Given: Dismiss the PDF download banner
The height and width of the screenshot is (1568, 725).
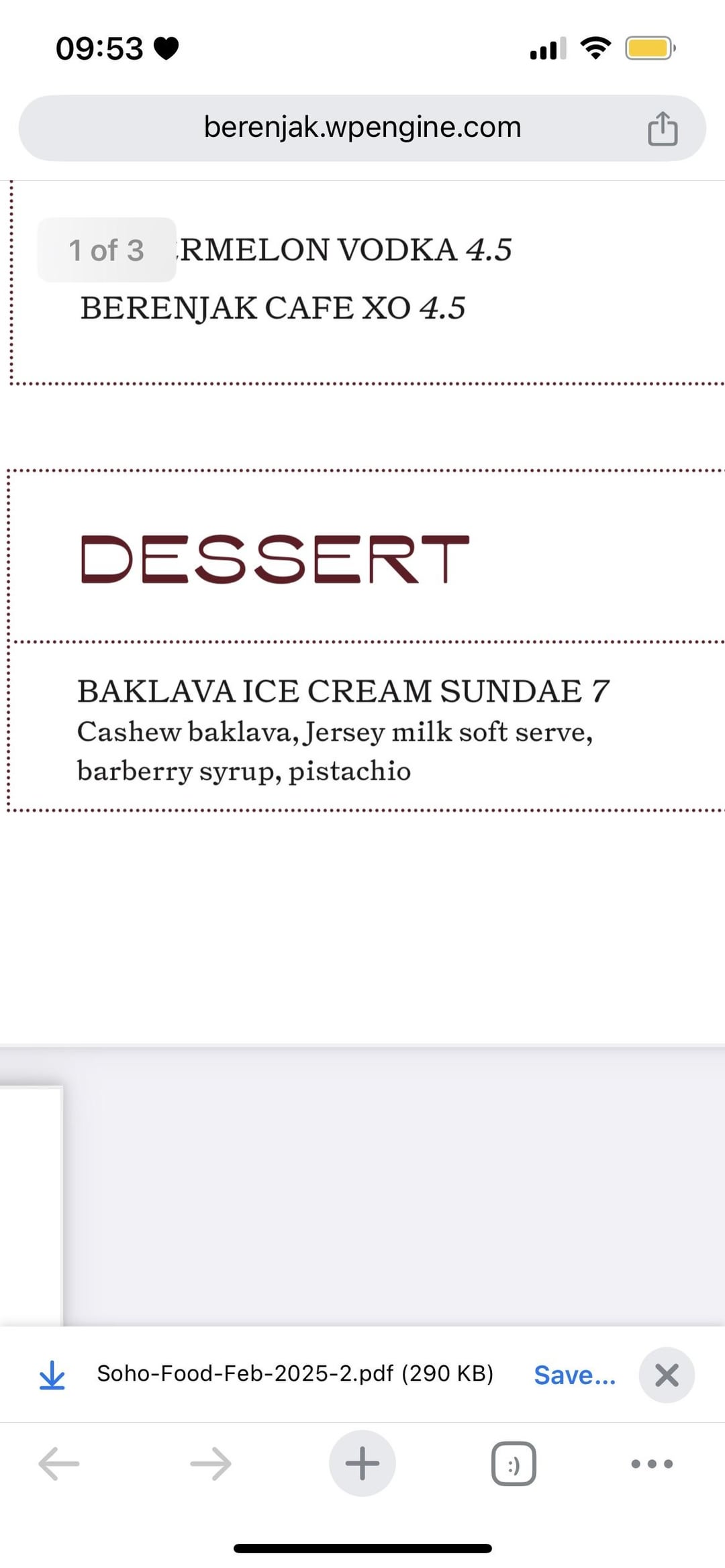Looking at the screenshot, I should click(666, 1375).
